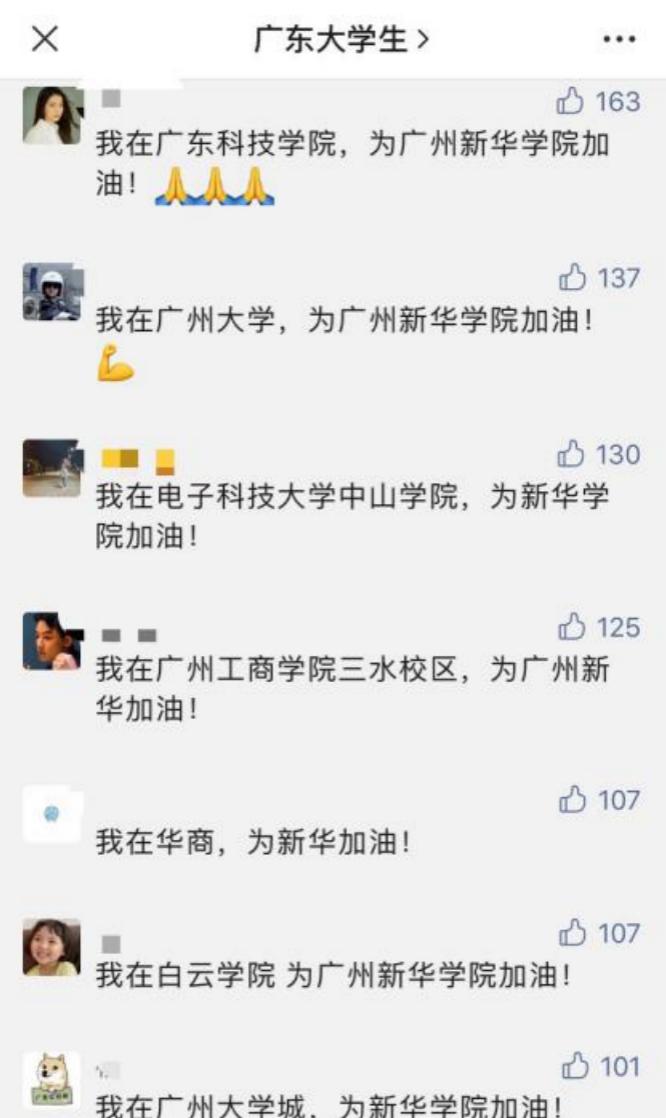Like the 广东科技学院 comment with 163 likes
The image size is (666, 1118).
tap(571, 101)
